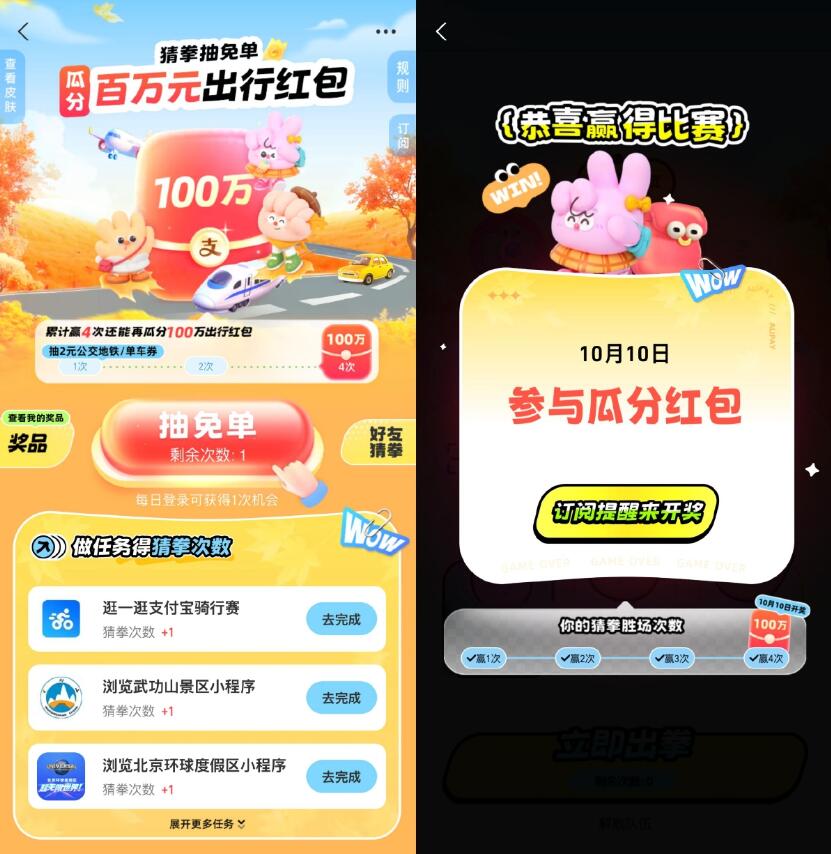Tap the red 抽免单 button
This screenshot has width=831, height=854.
tap(207, 437)
